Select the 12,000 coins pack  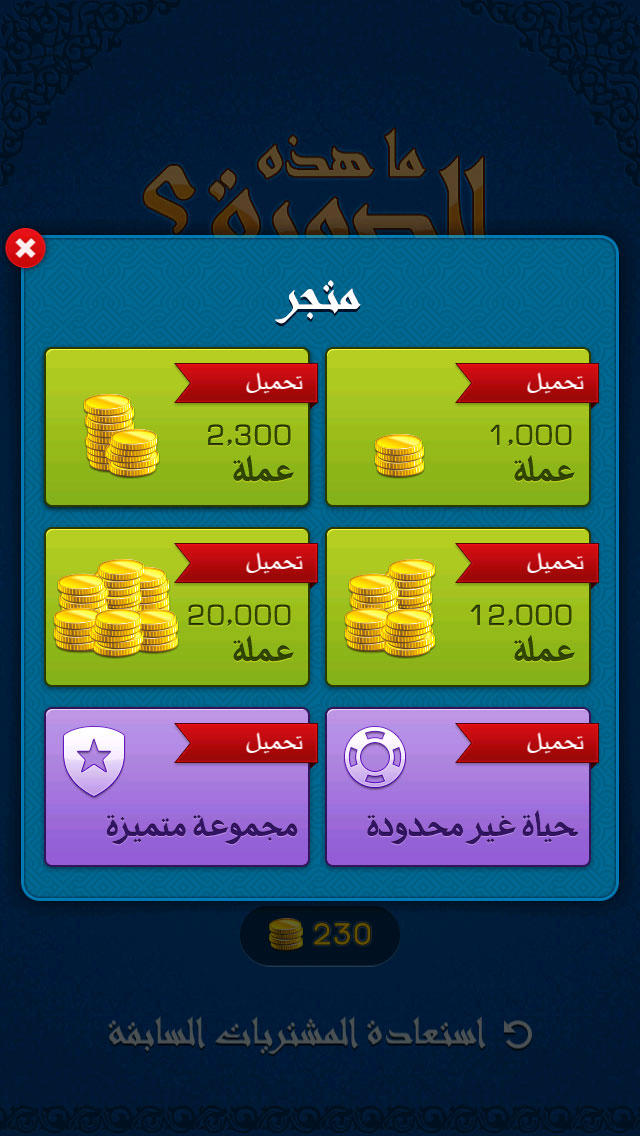tap(458, 607)
